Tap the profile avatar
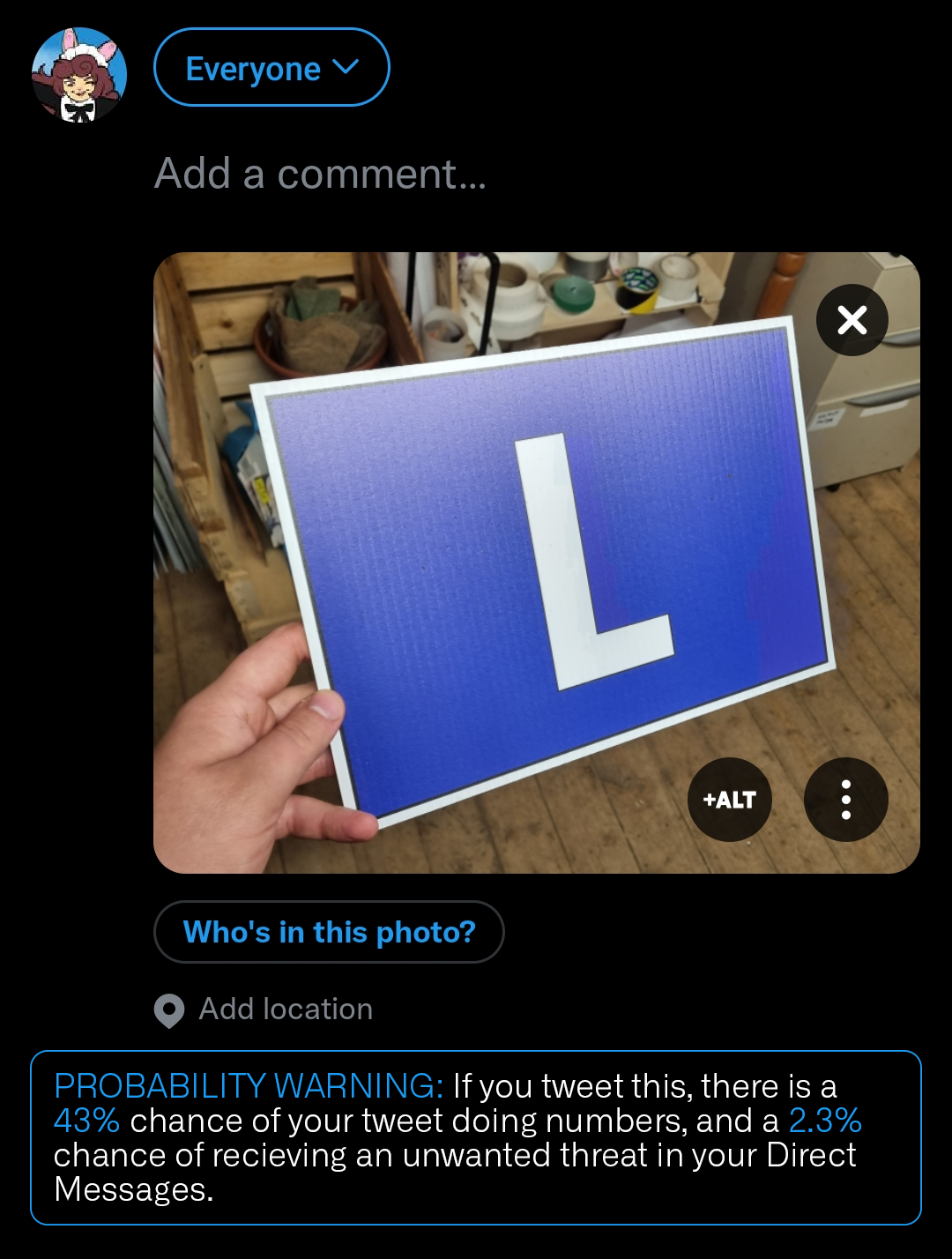 pyautogui.click(x=79, y=75)
